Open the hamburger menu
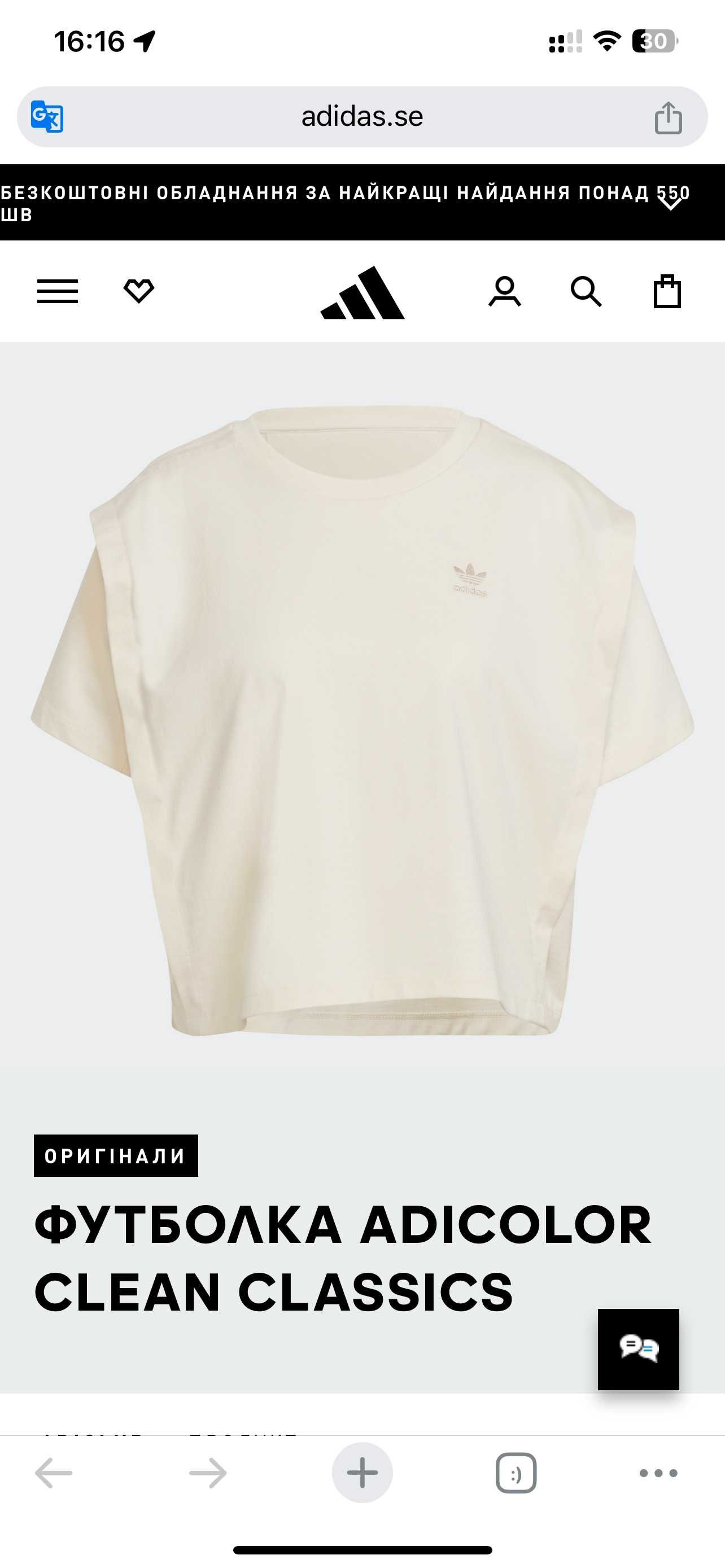Image resolution: width=725 pixels, height=1568 pixels. pos(58,291)
